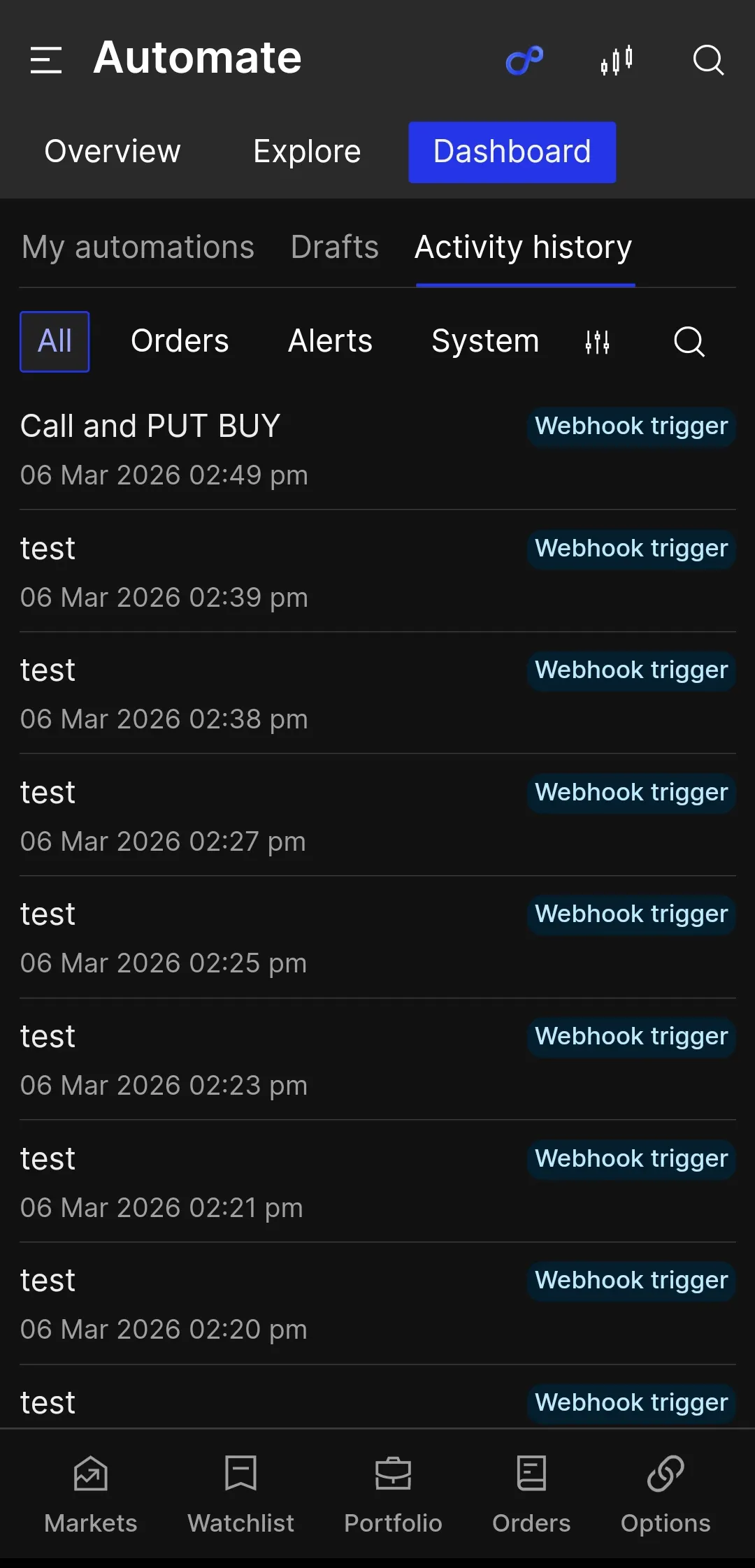Open the Call and PUT BUY activity entry
Image resolution: width=755 pixels, height=1568 pixels.
tap(377, 449)
